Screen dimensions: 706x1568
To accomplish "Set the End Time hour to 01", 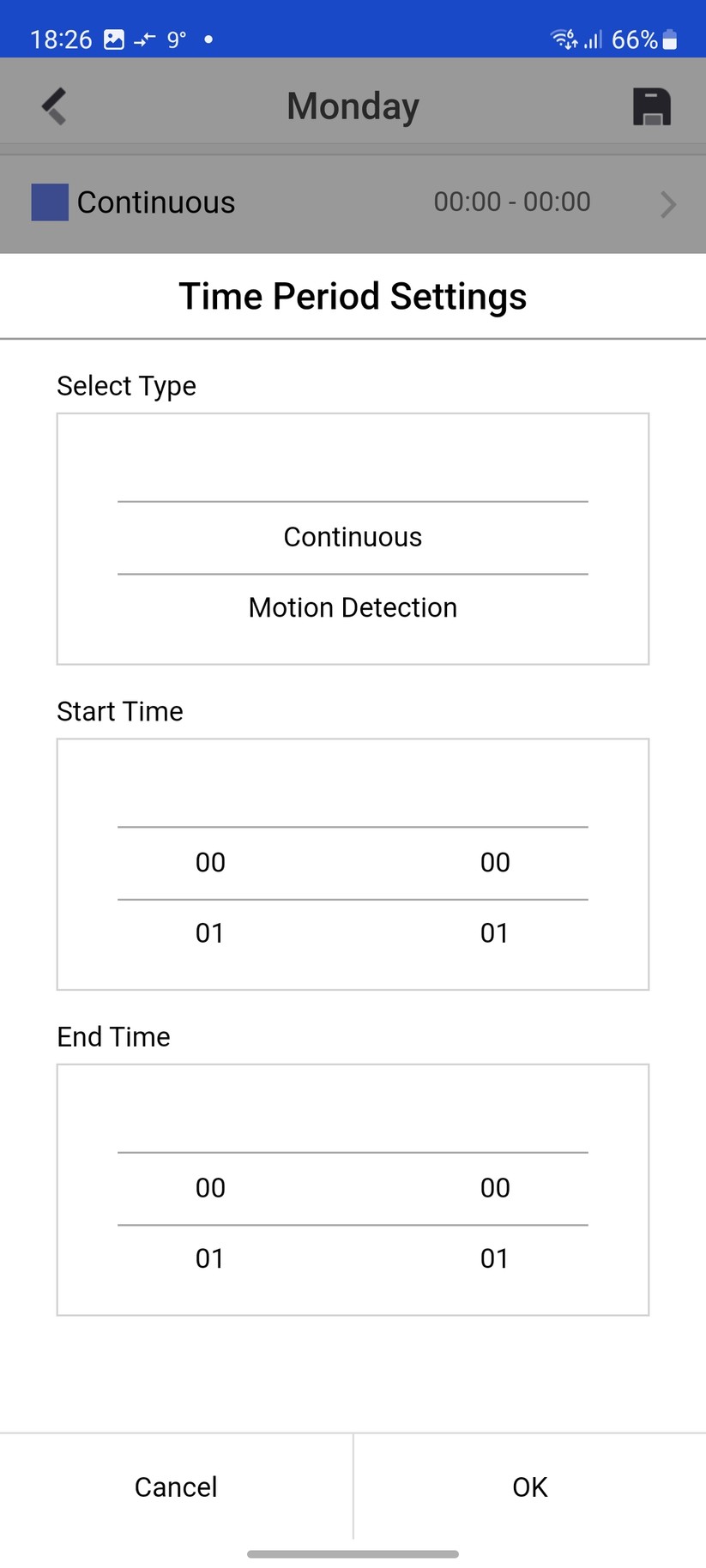I will (210, 1258).
